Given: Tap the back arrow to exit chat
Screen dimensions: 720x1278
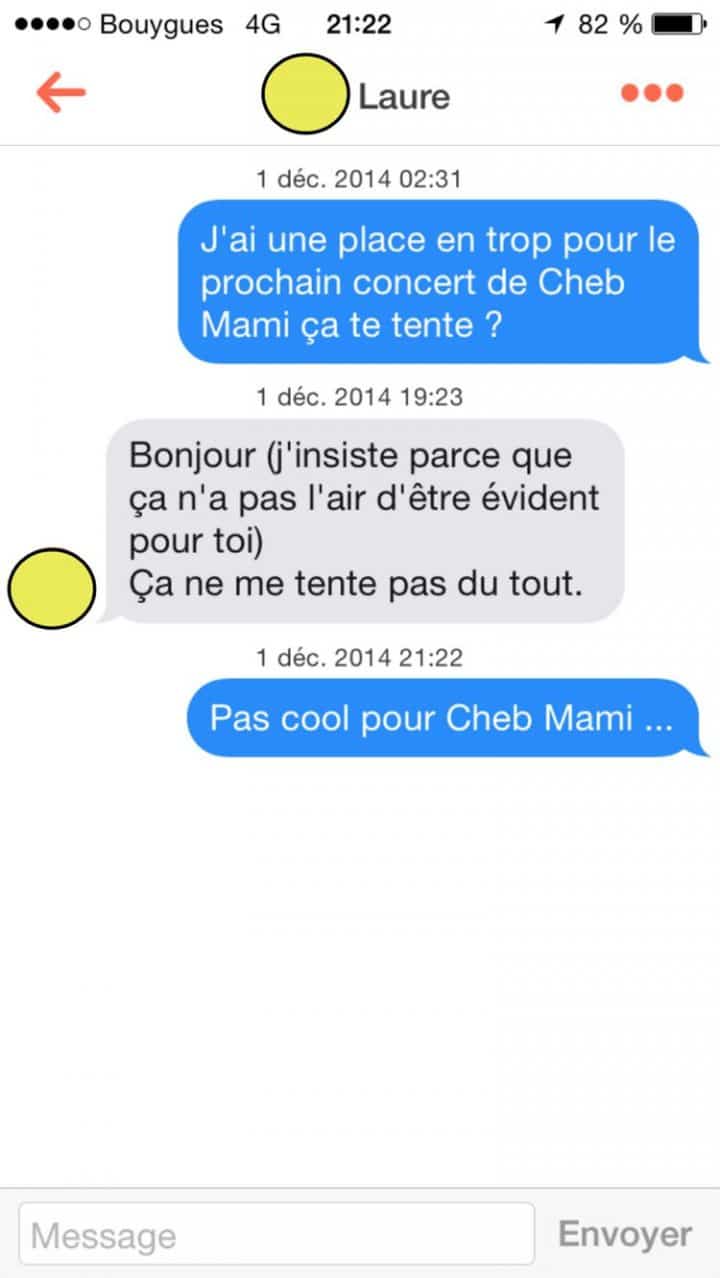Looking at the screenshot, I should pos(60,92).
